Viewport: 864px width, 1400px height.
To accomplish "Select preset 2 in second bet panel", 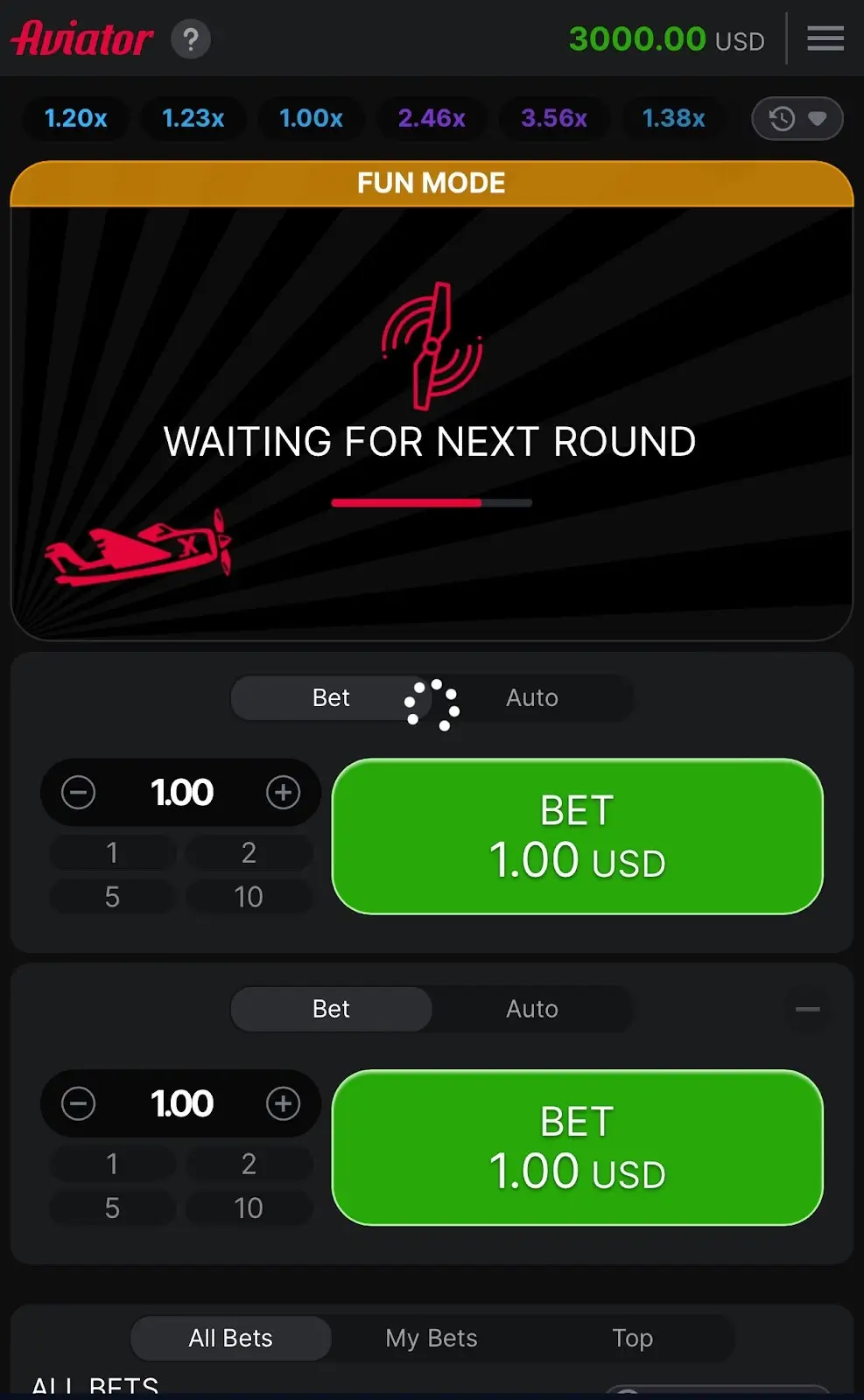I will pos(249,1164).
